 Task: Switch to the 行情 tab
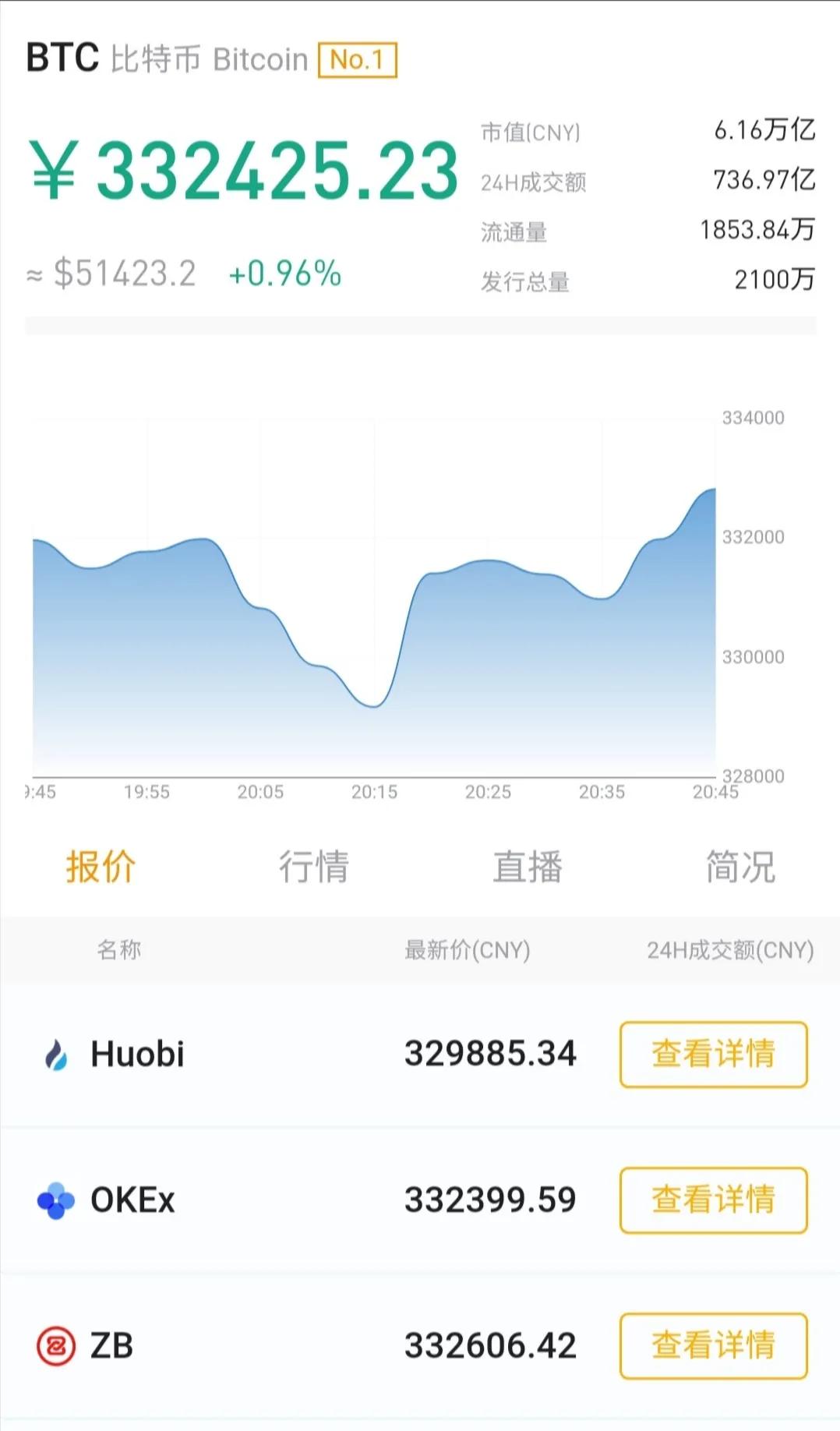coord(314,867)
